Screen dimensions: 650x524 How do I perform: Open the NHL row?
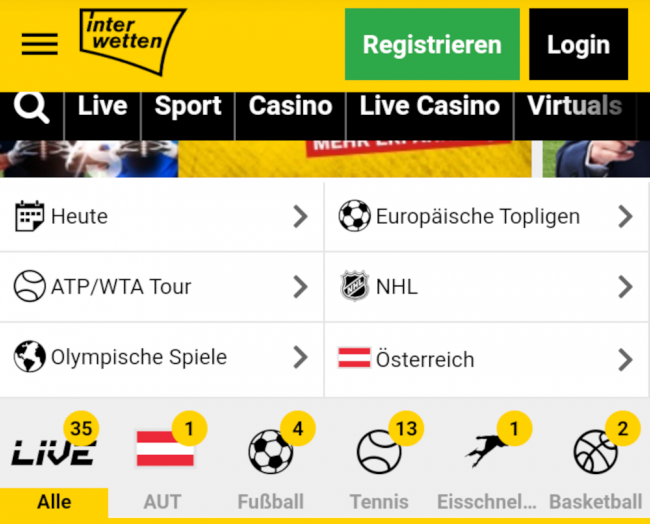point(487,287)
